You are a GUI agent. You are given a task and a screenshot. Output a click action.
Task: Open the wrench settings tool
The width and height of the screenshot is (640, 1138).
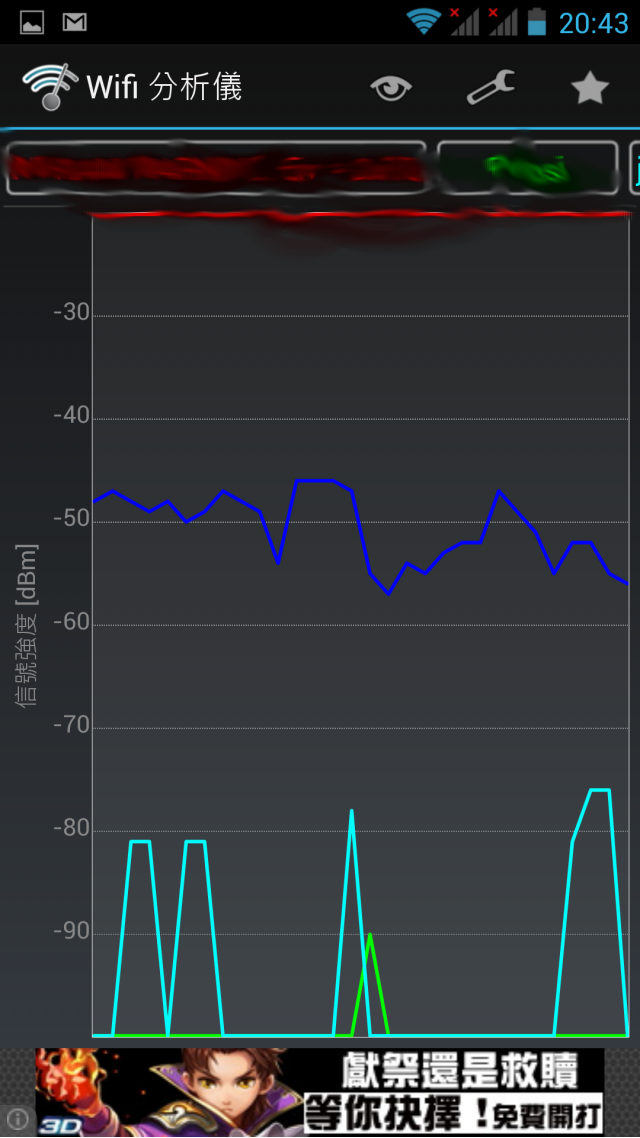point(491,87)
